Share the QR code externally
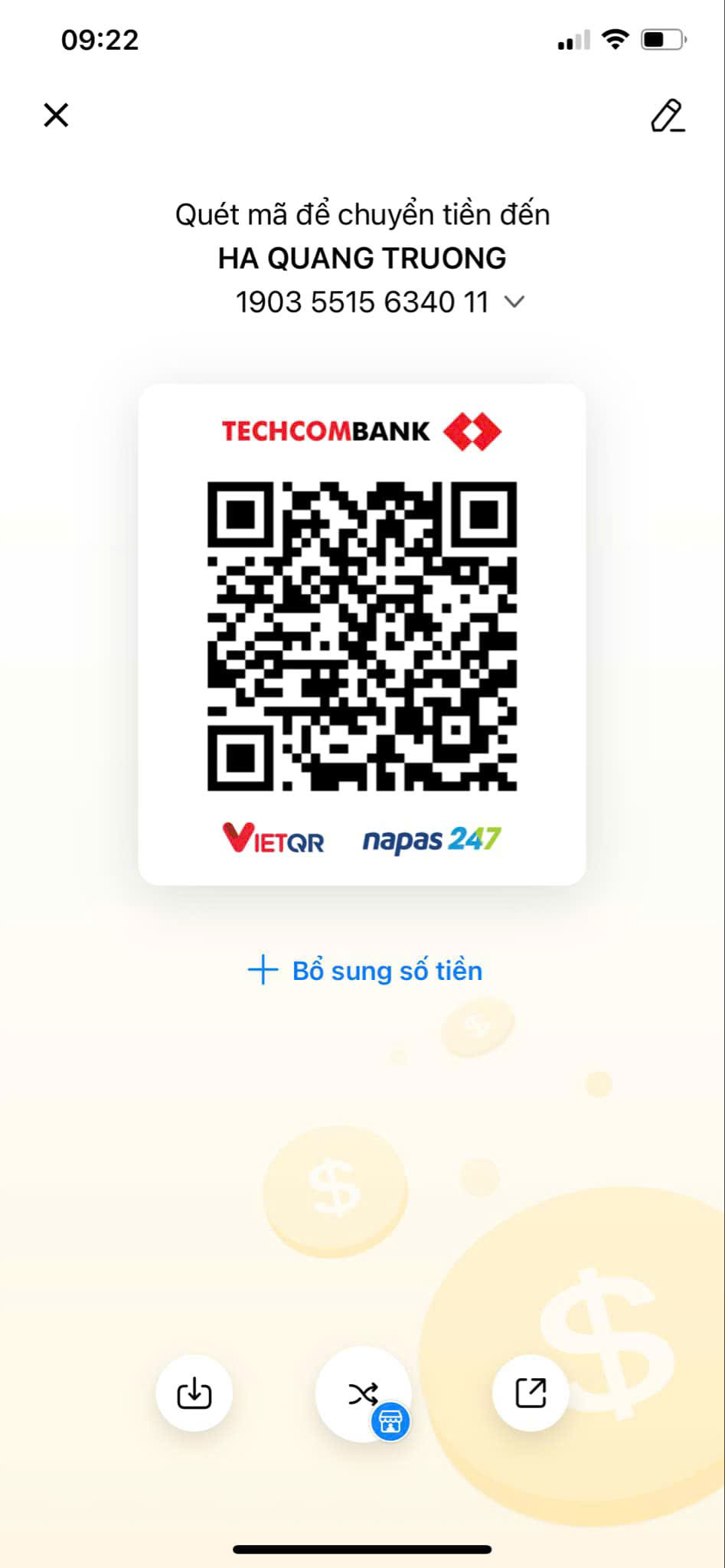 (531, 1393)
